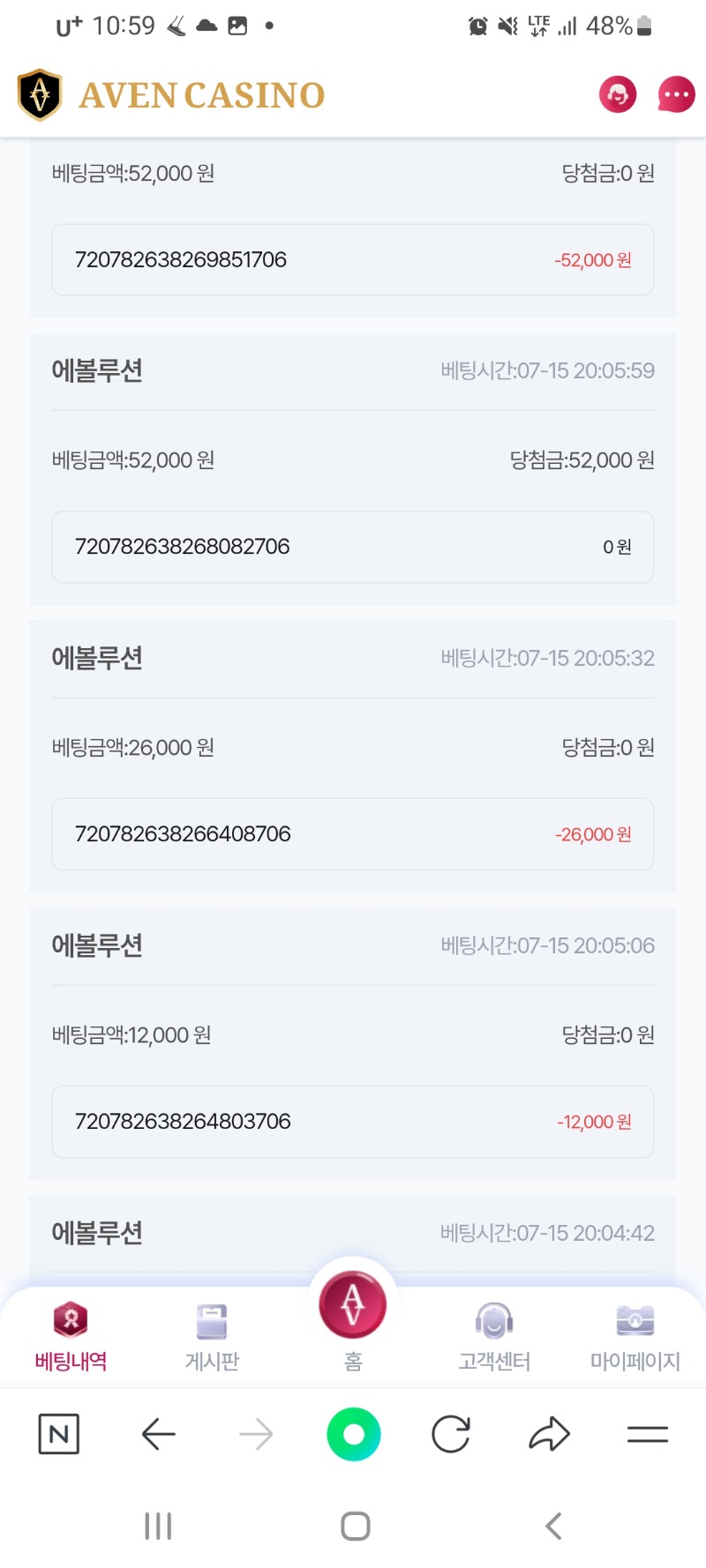Screen dimensions: 706x1568
Task: Open the browser hamburger menu
Action: pos(647,1435)
